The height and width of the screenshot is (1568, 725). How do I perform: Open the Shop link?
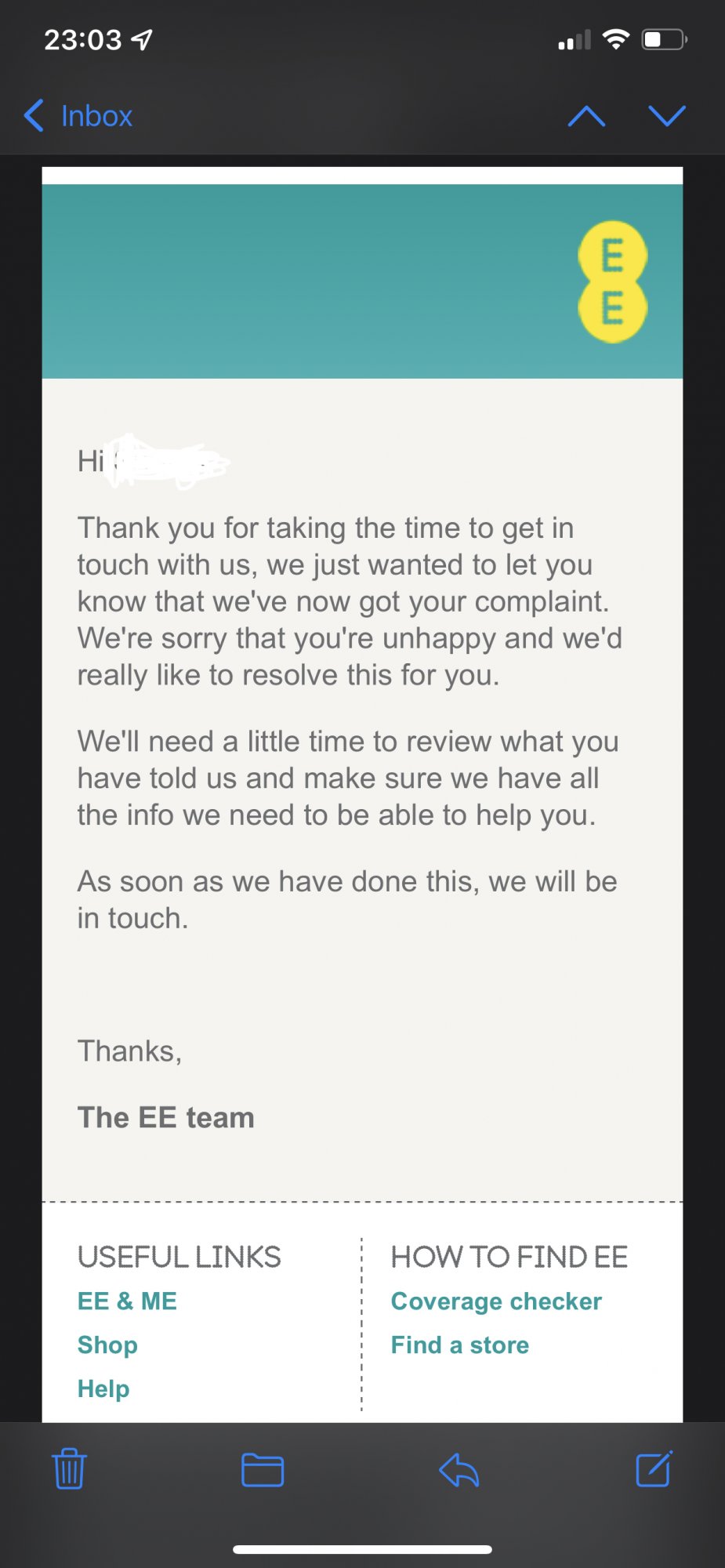point(107,1345)
